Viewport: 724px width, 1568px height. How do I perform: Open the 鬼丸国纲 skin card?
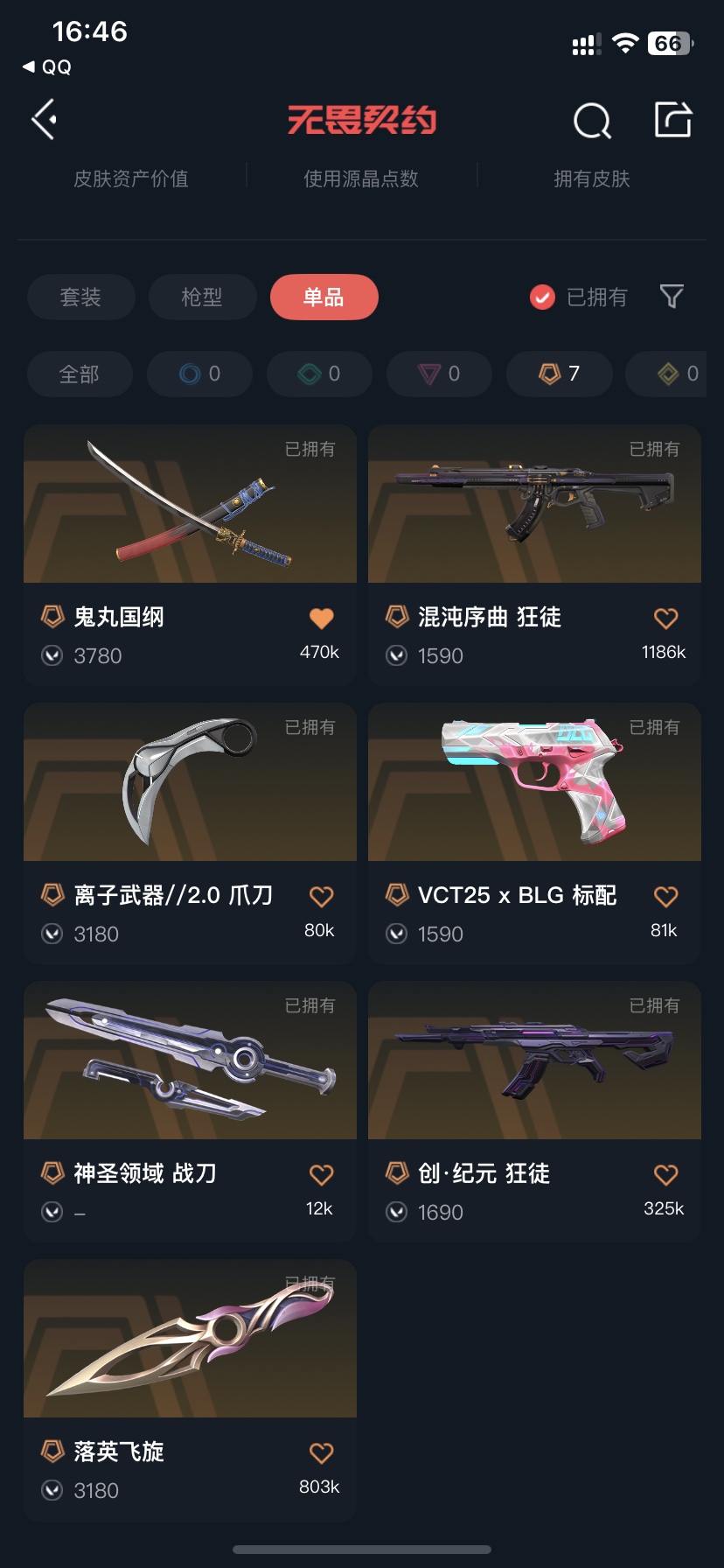[x=190, y=555]
